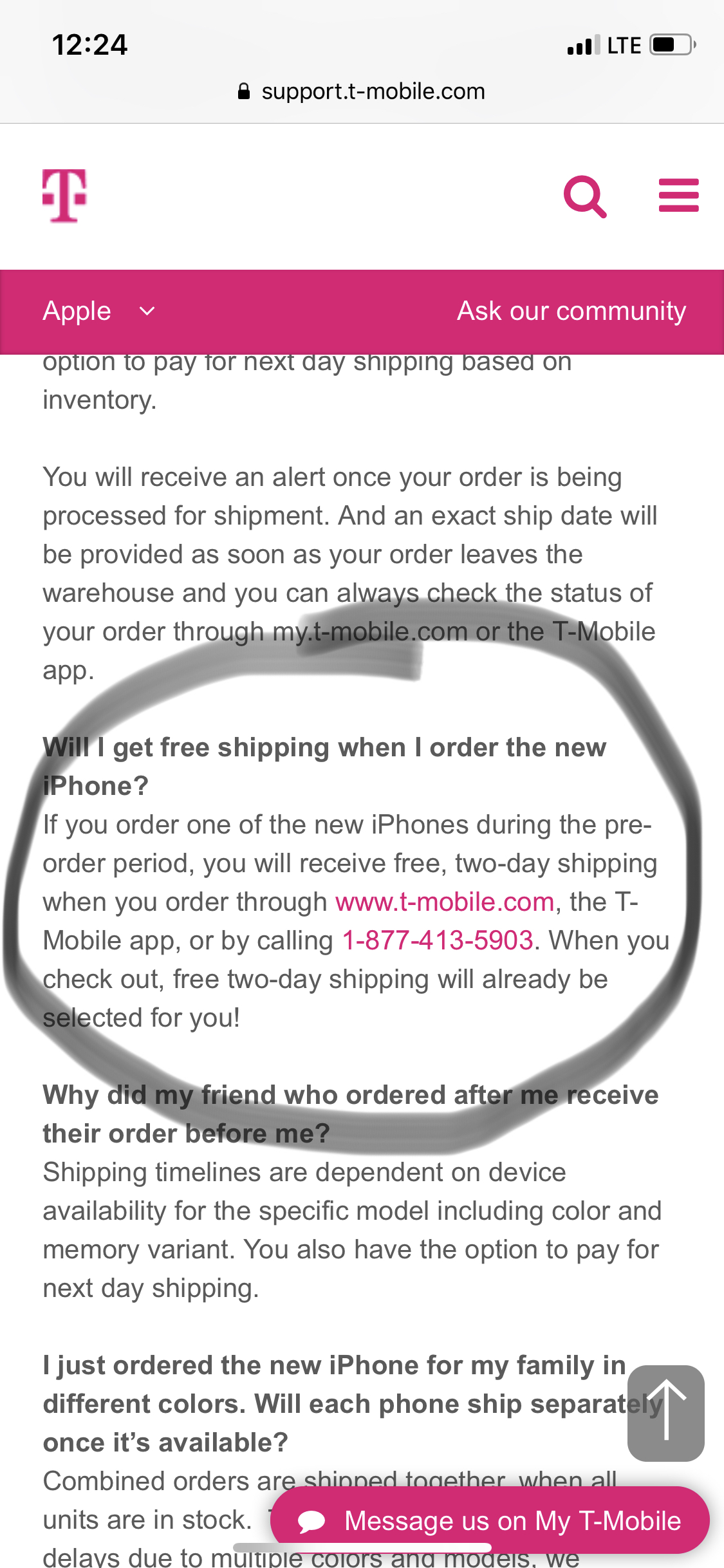This screenshot has height=1568, width=724.
Task: Call 1-877-413-5903
Action: [438, 940]
